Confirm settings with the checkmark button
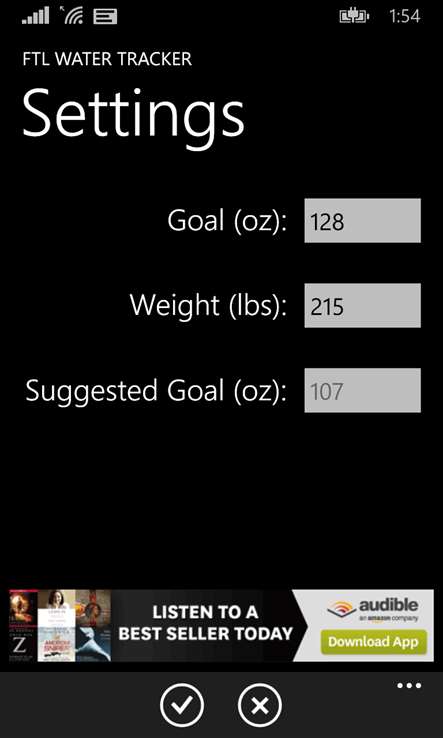 tap(182, 706)
